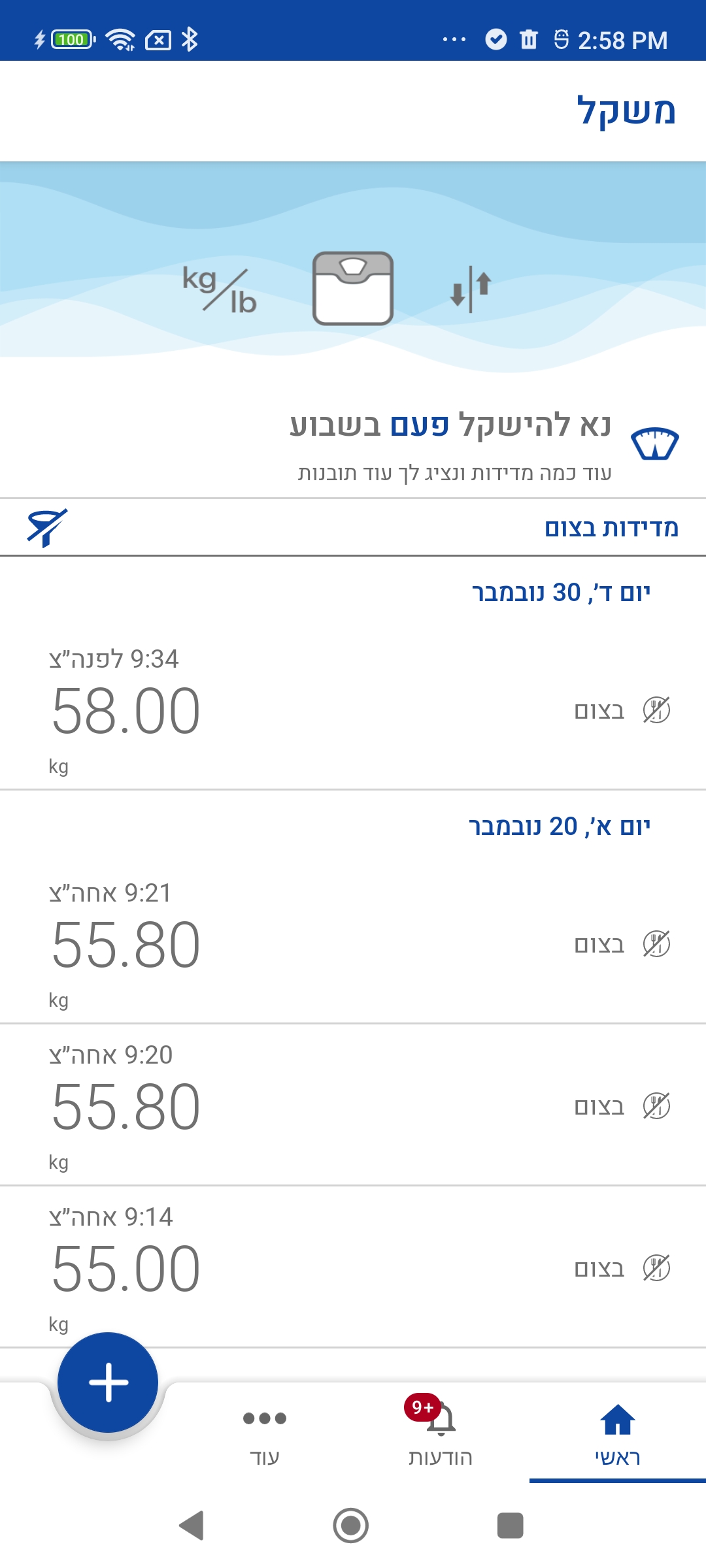Open the 58.00 kg entry from 9:34
706x1568 pixels.
pos(353,711)
